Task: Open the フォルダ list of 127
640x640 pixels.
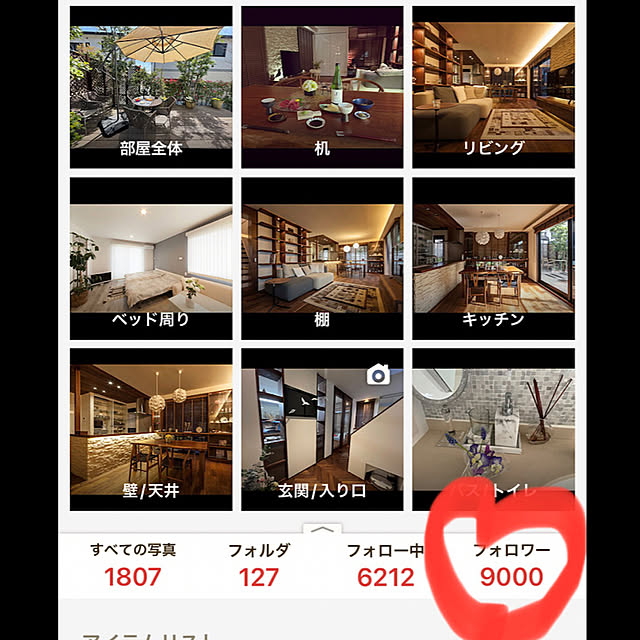Action: pos(258,565)
